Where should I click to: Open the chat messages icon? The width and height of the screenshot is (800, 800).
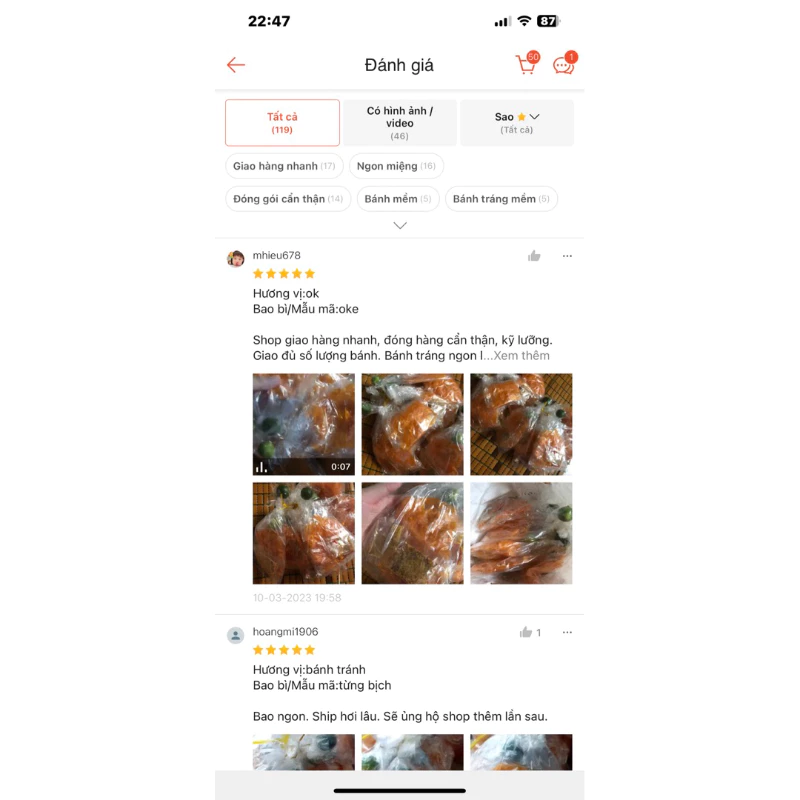564,65
